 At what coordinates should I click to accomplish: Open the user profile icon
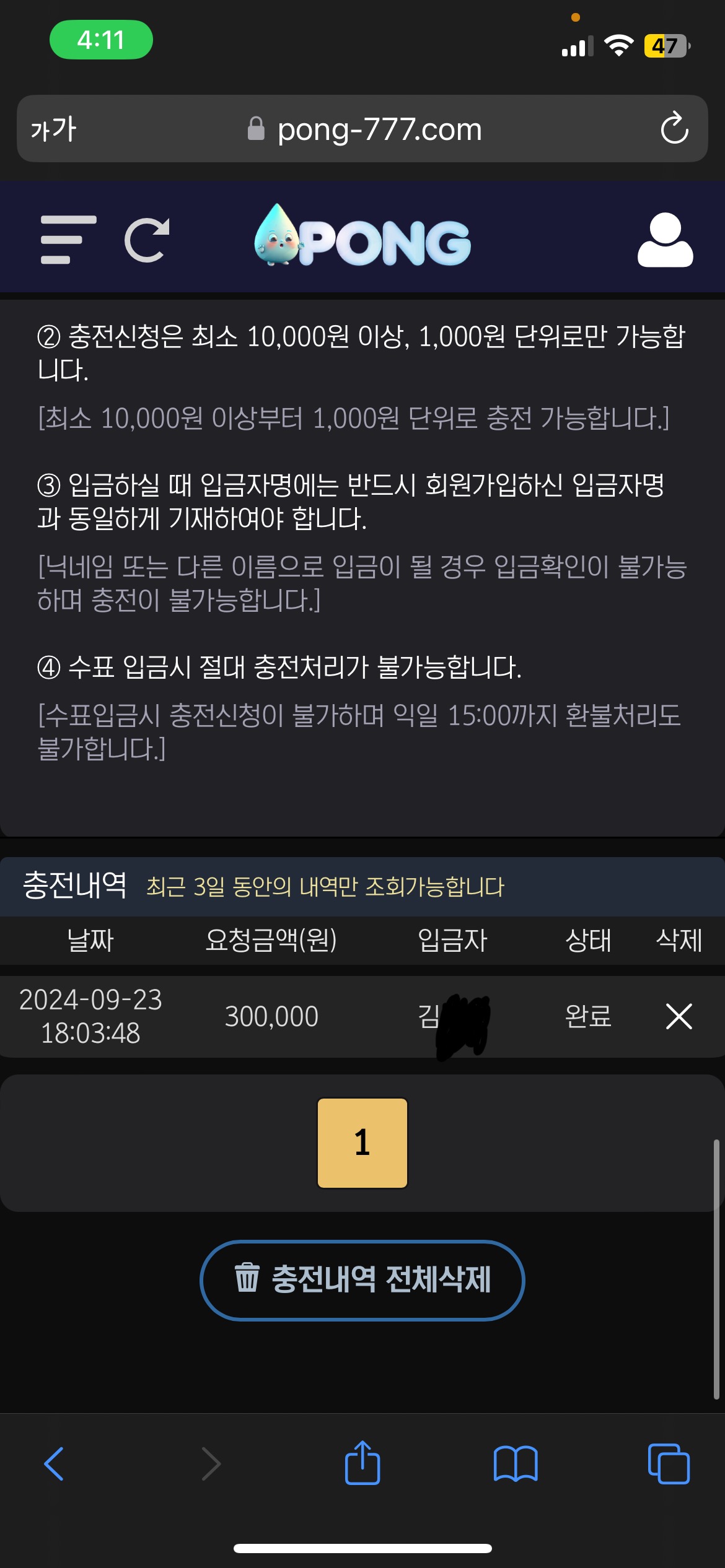coord(665,240)
